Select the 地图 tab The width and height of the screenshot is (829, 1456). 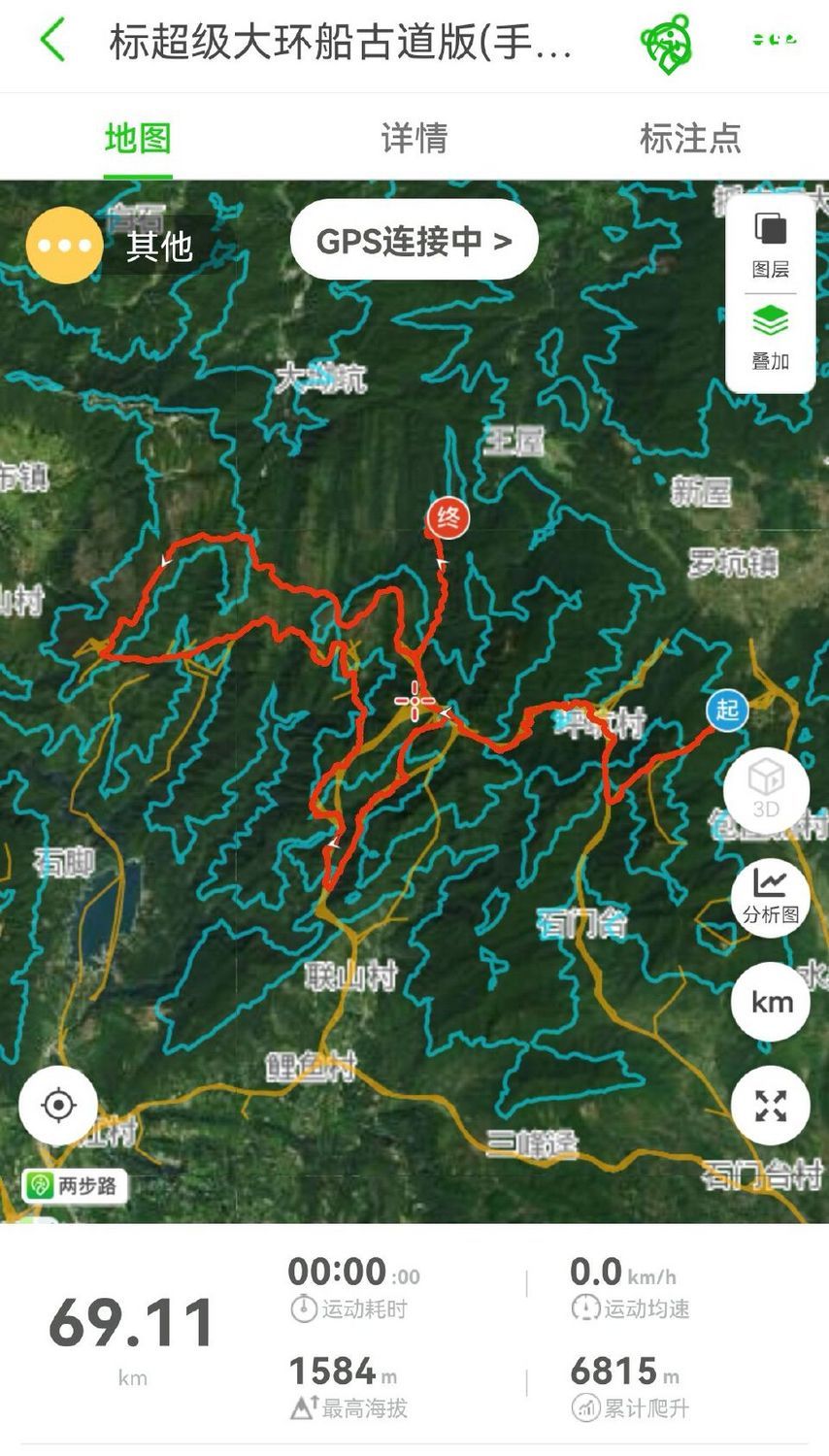coord(138,138)
